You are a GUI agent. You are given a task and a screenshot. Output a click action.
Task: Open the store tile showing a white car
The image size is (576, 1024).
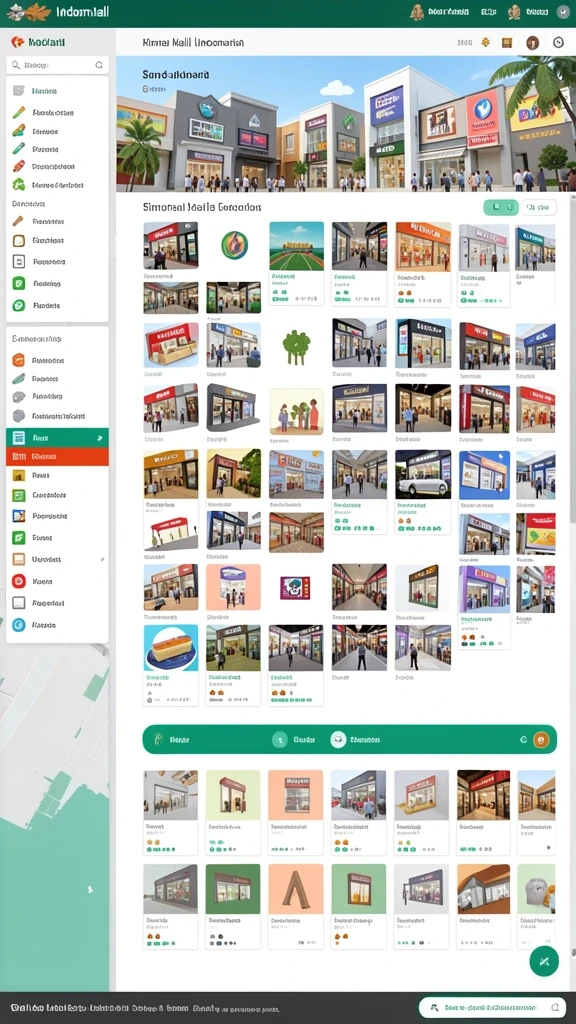tap(423, 474)
